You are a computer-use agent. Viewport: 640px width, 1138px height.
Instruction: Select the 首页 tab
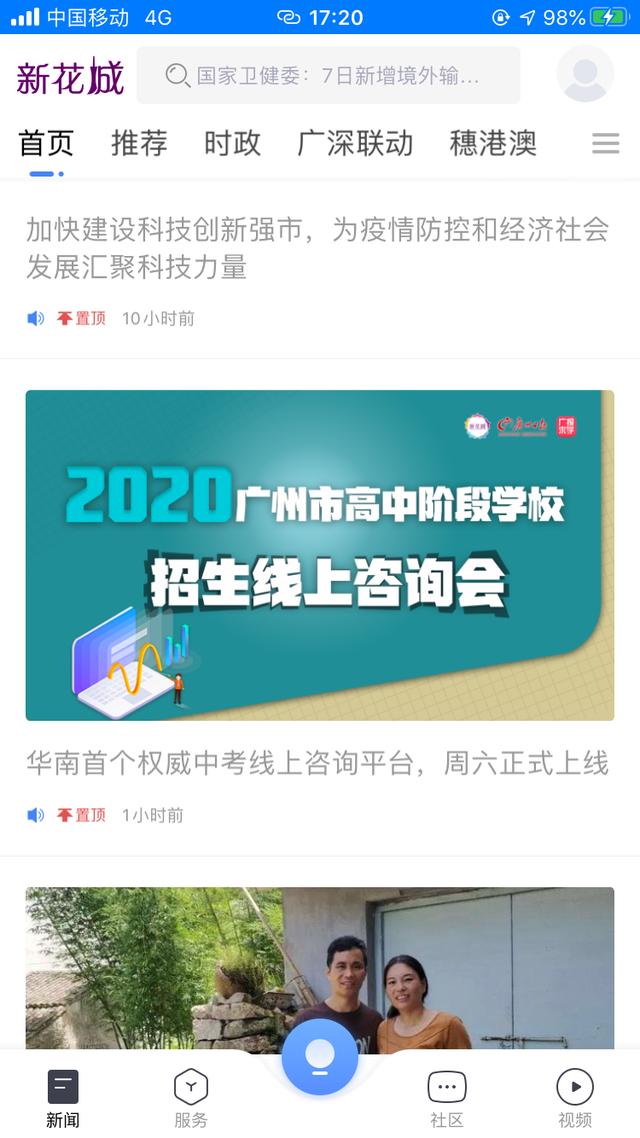[x=46, y=143]
